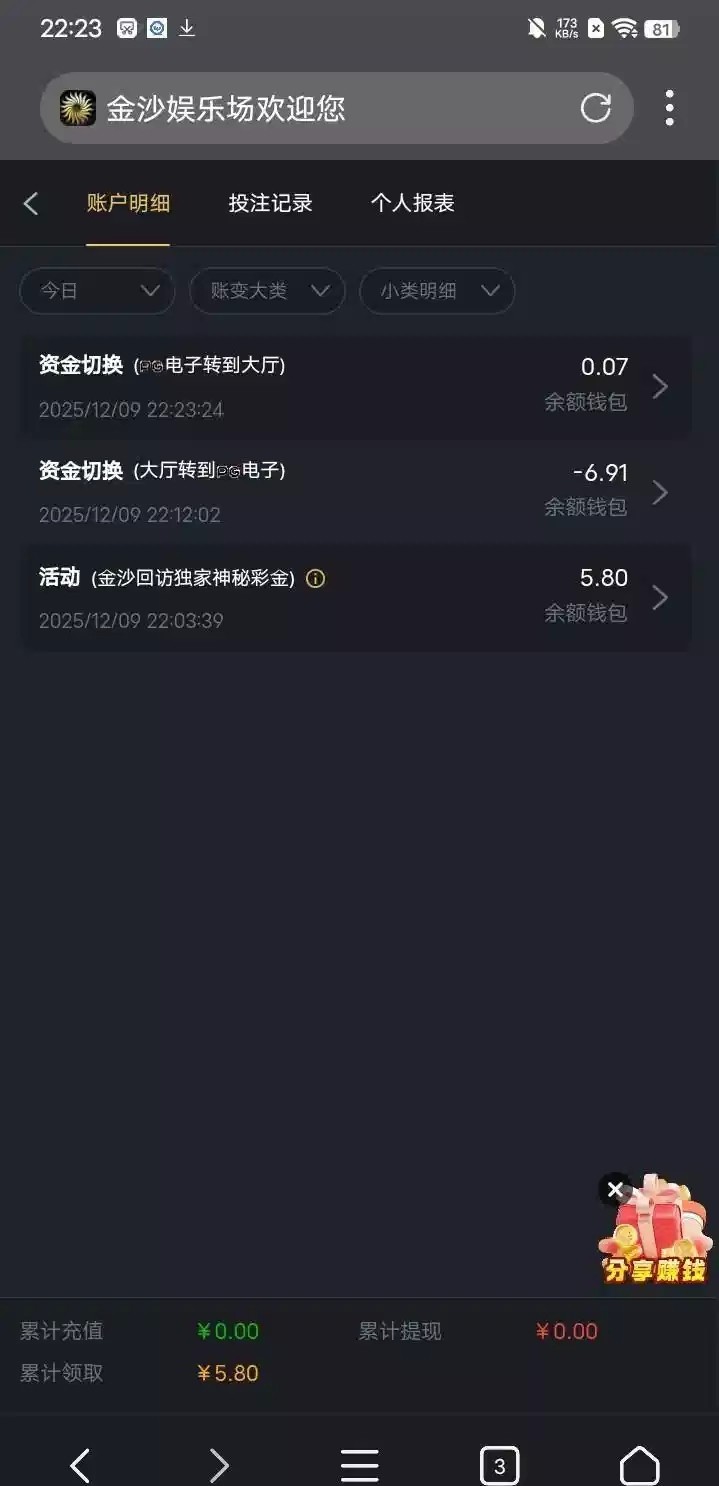Select the 账户明细 tab
Viewport: 719px width, 1486px height.
tap(128, 204)
